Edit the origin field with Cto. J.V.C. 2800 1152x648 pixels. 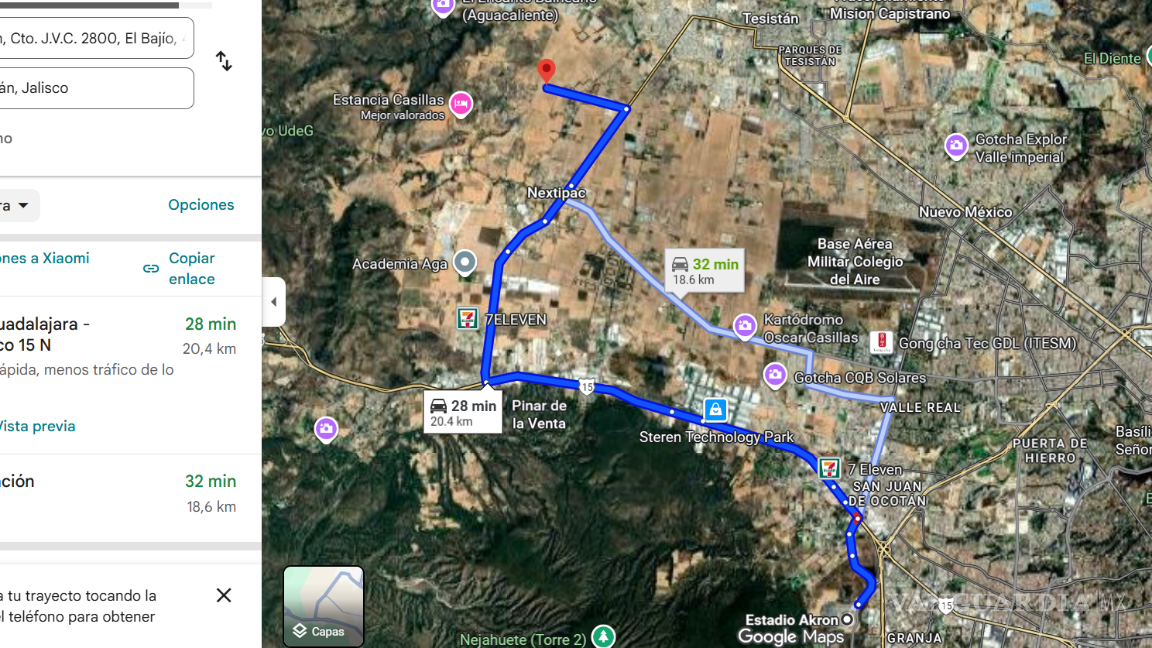95,38
